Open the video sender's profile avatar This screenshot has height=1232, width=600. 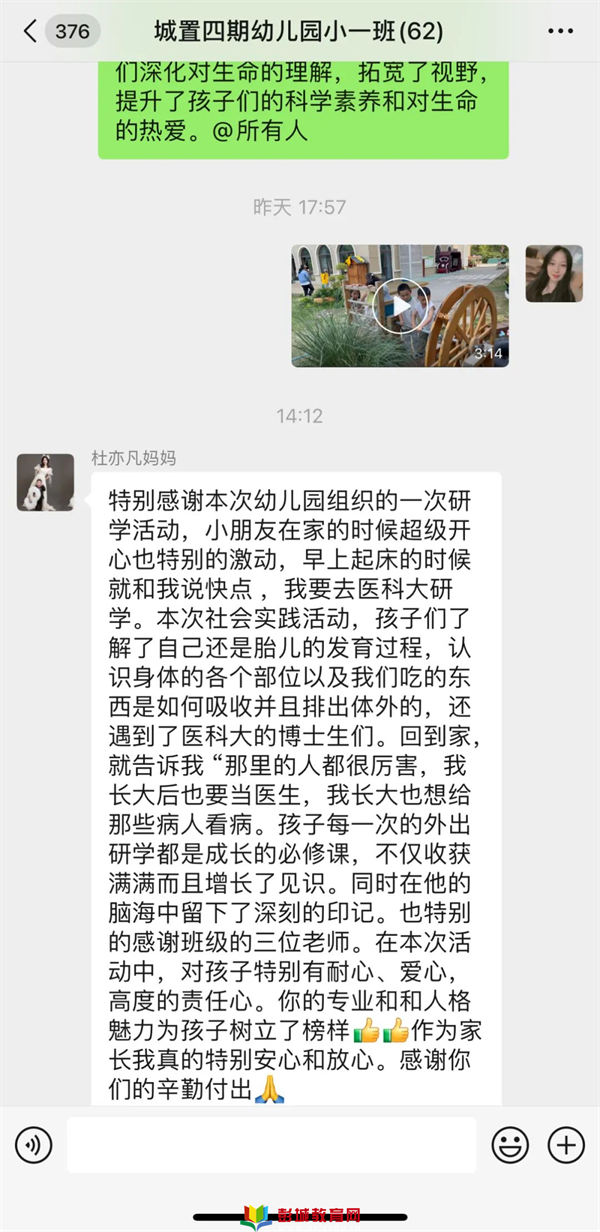click(554, 273)
